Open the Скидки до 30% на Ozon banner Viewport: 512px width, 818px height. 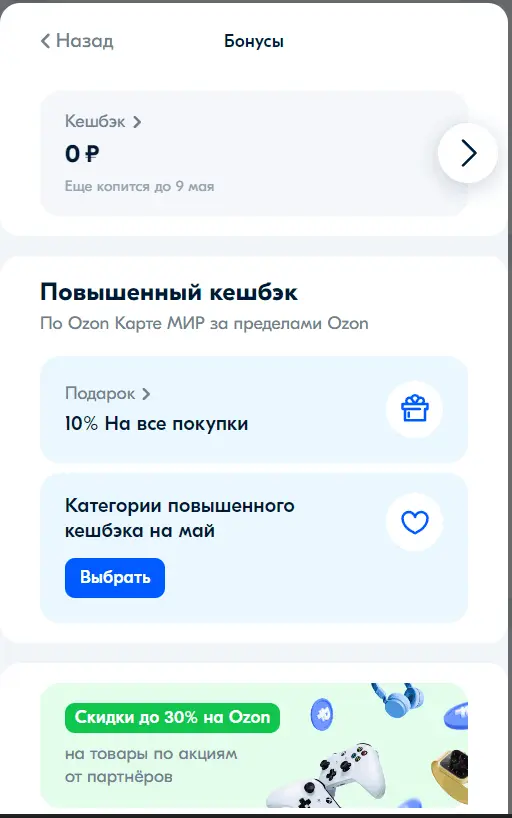[x=254, y=745]
